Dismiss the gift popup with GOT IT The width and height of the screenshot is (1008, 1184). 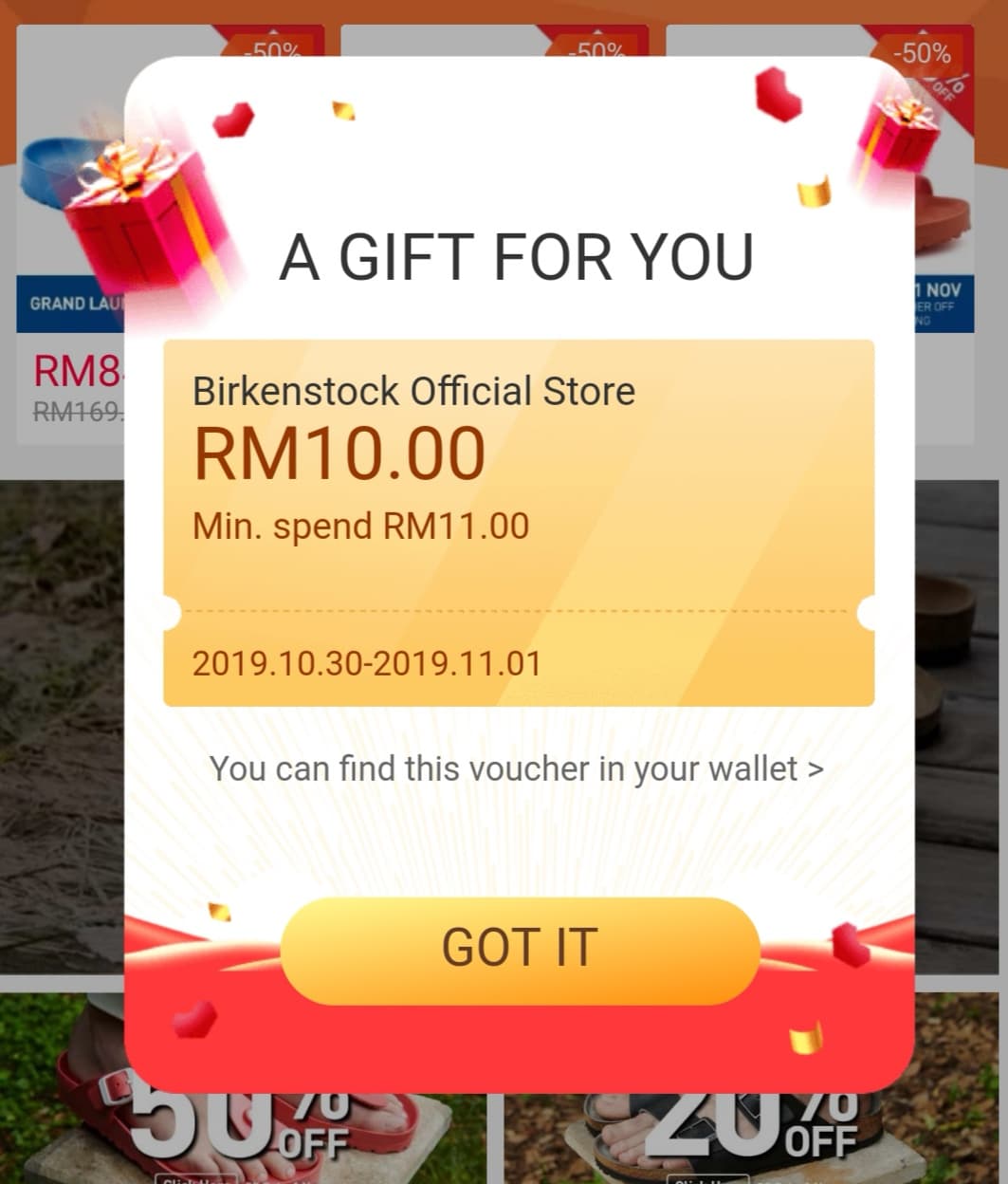pyautogui.click(x=520, y=950)
